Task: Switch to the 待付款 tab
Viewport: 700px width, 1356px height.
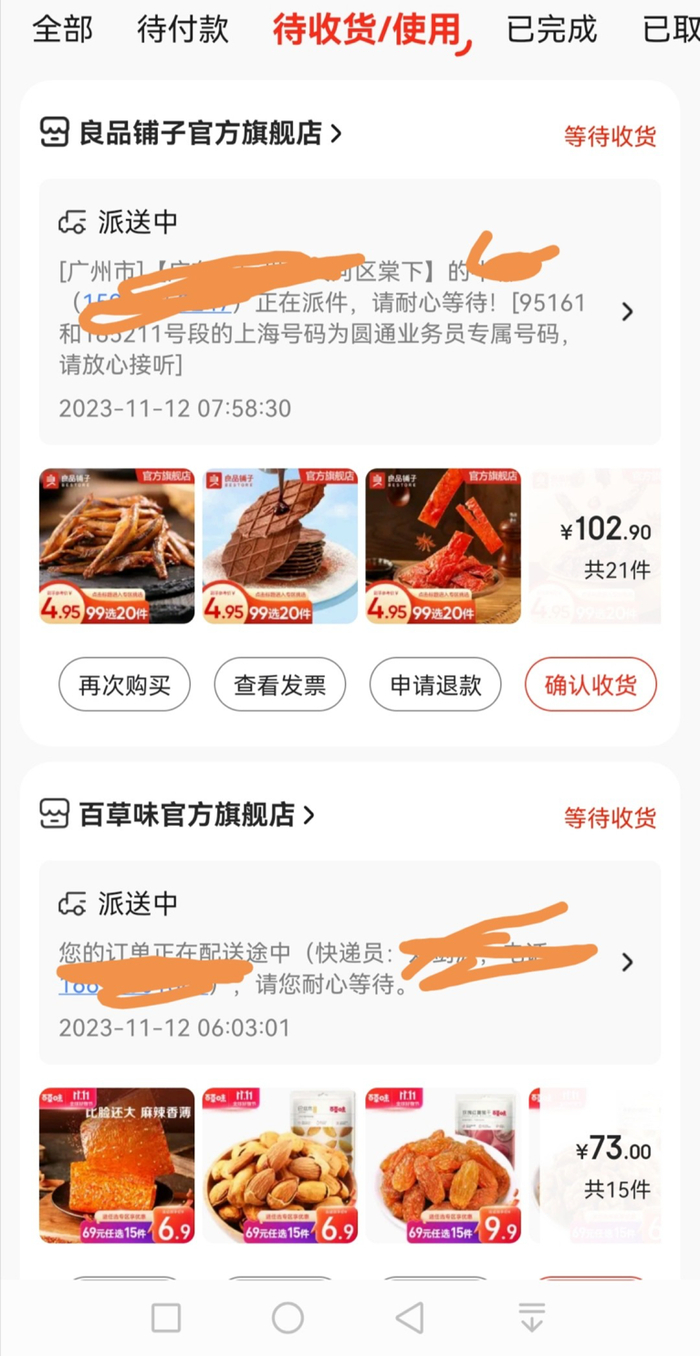Action: coord(183,29)
